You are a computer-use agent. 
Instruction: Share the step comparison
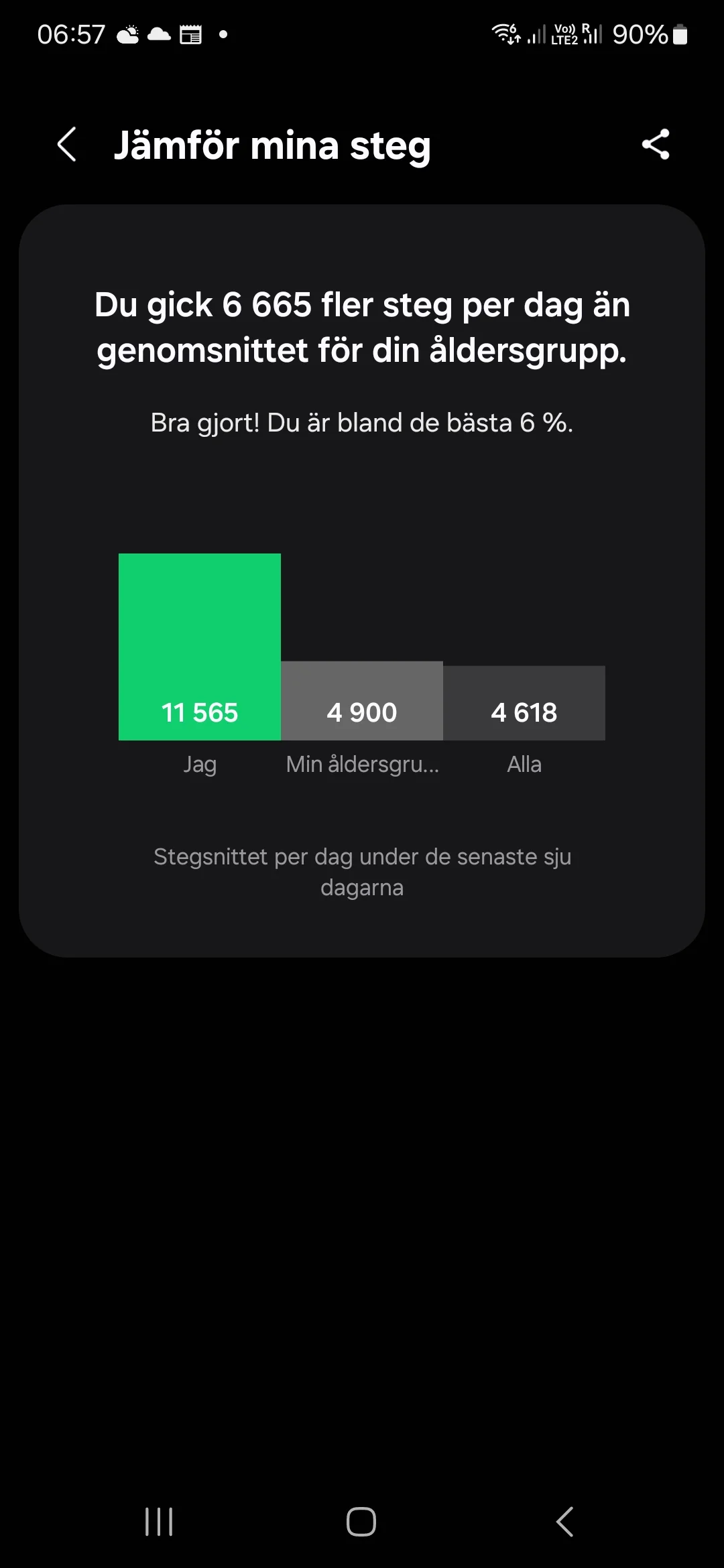655,144
